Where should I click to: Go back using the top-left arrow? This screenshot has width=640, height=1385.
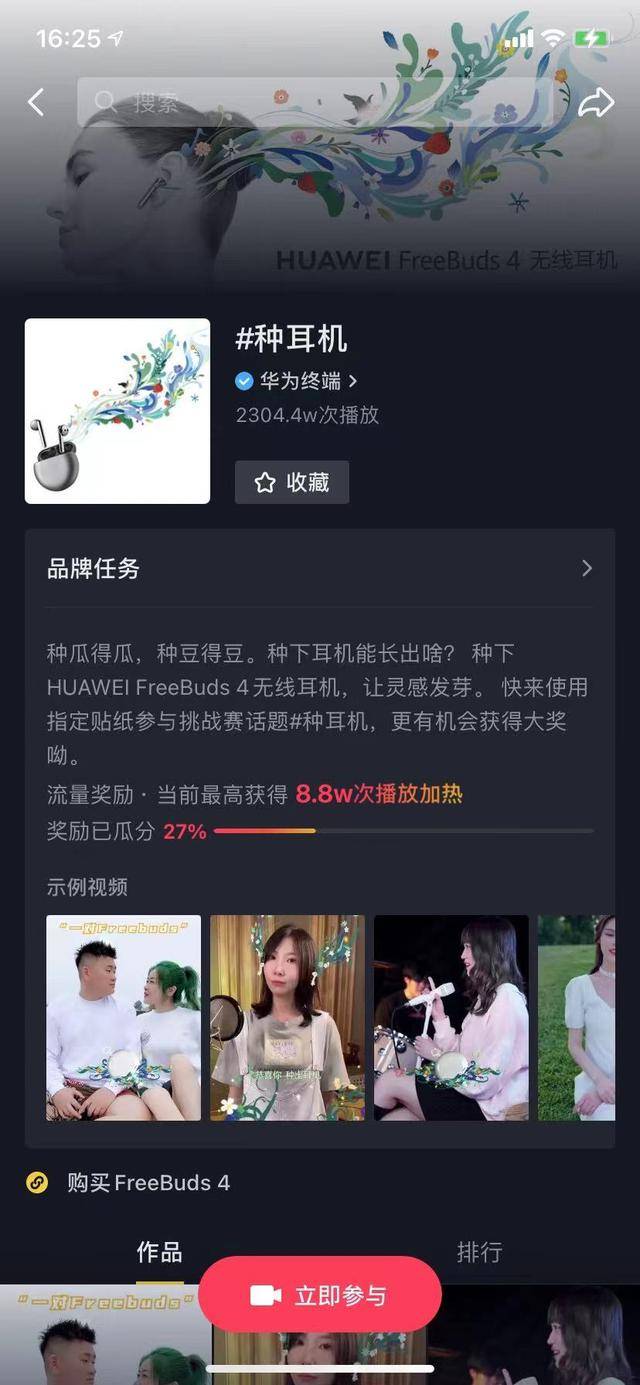coord(36,101)
